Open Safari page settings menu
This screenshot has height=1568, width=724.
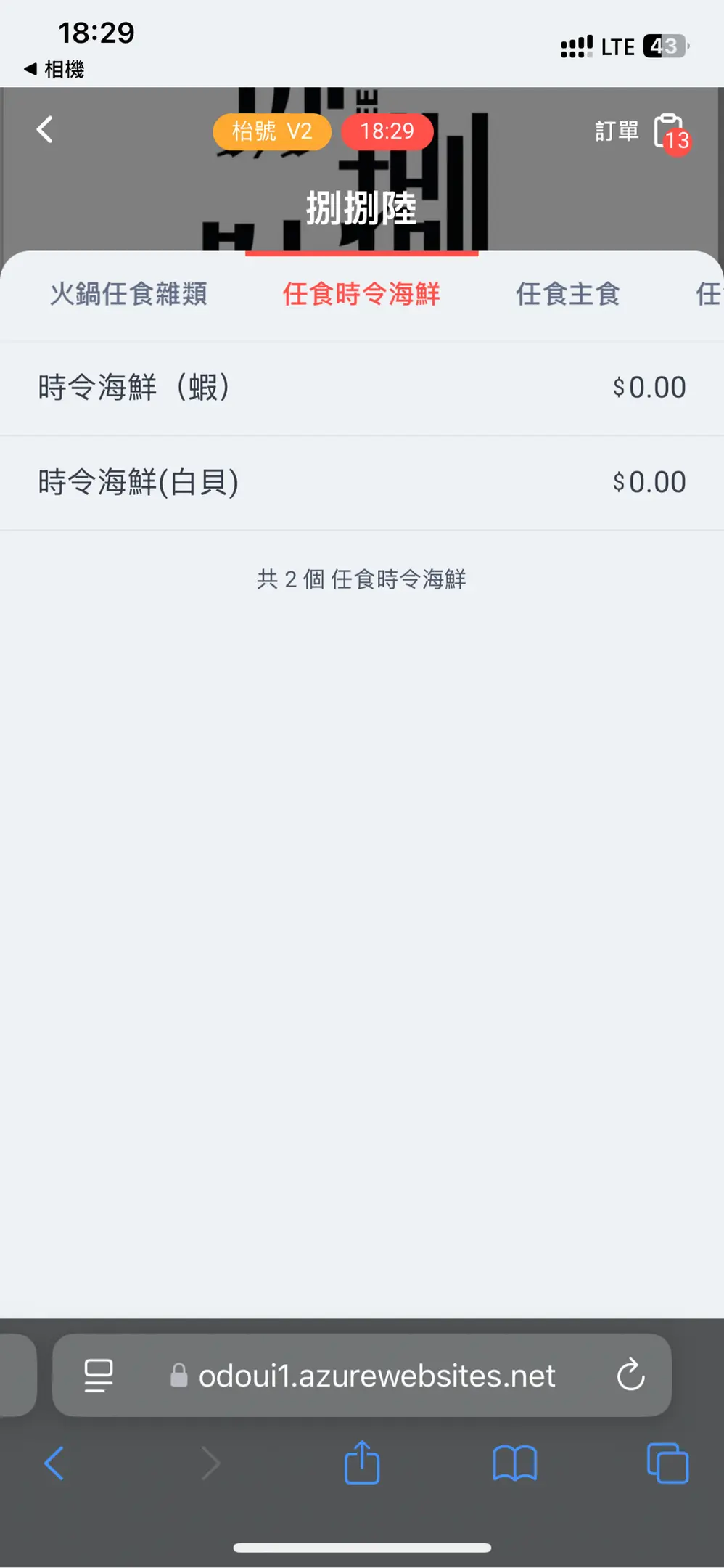click(x=99, y=1375)
